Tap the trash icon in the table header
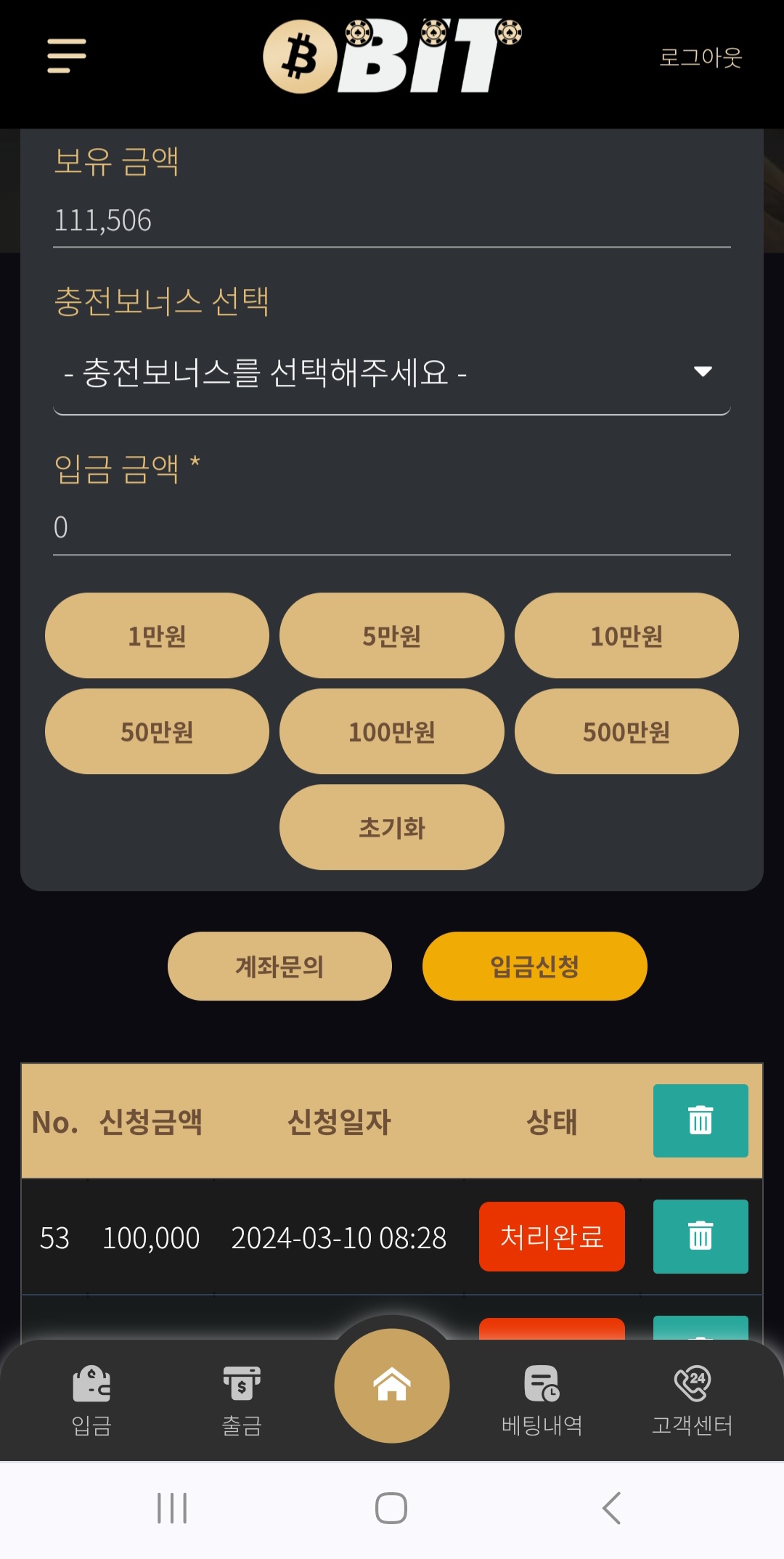Viewport: 784px width, 1559px height. [x=700, y=1120]
